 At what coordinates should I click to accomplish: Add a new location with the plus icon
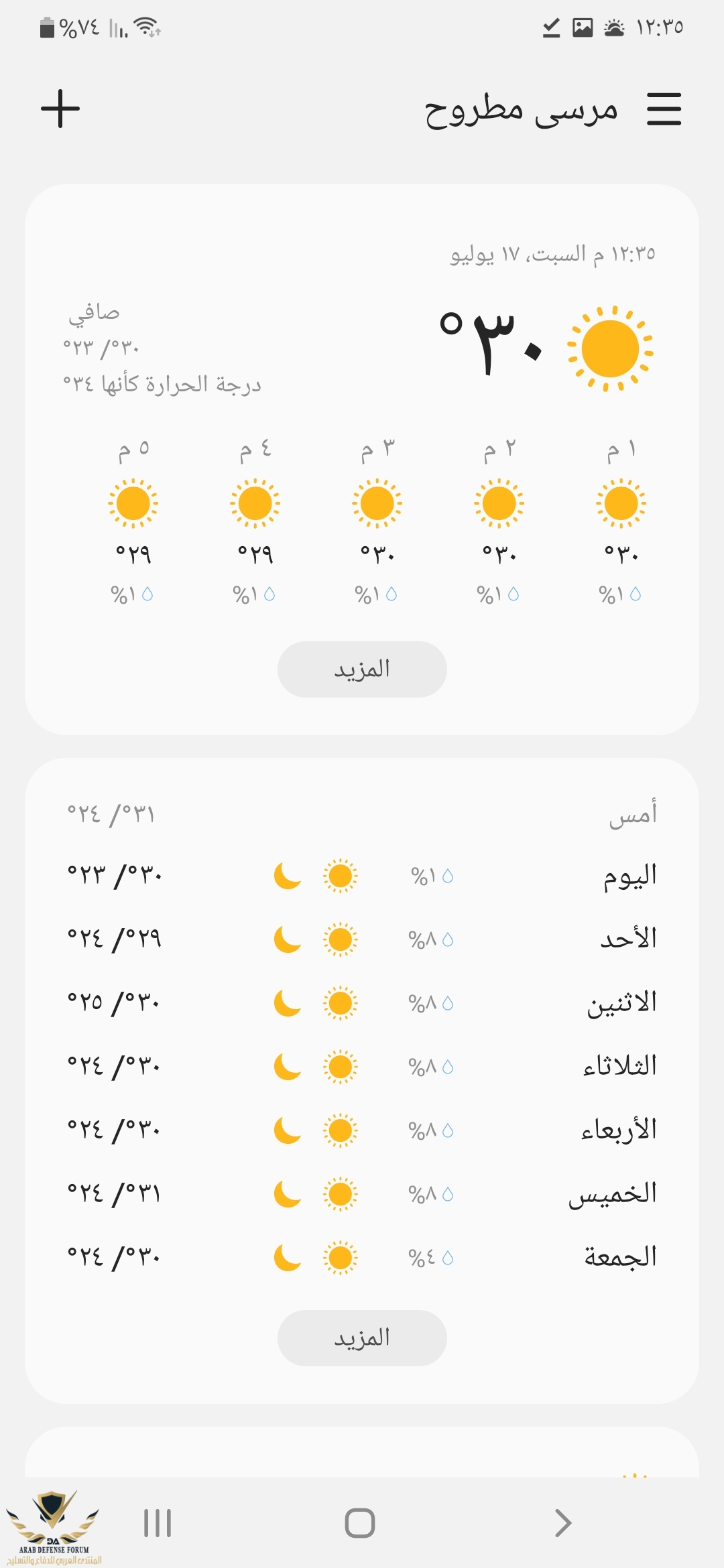click(x=60, y=109)
